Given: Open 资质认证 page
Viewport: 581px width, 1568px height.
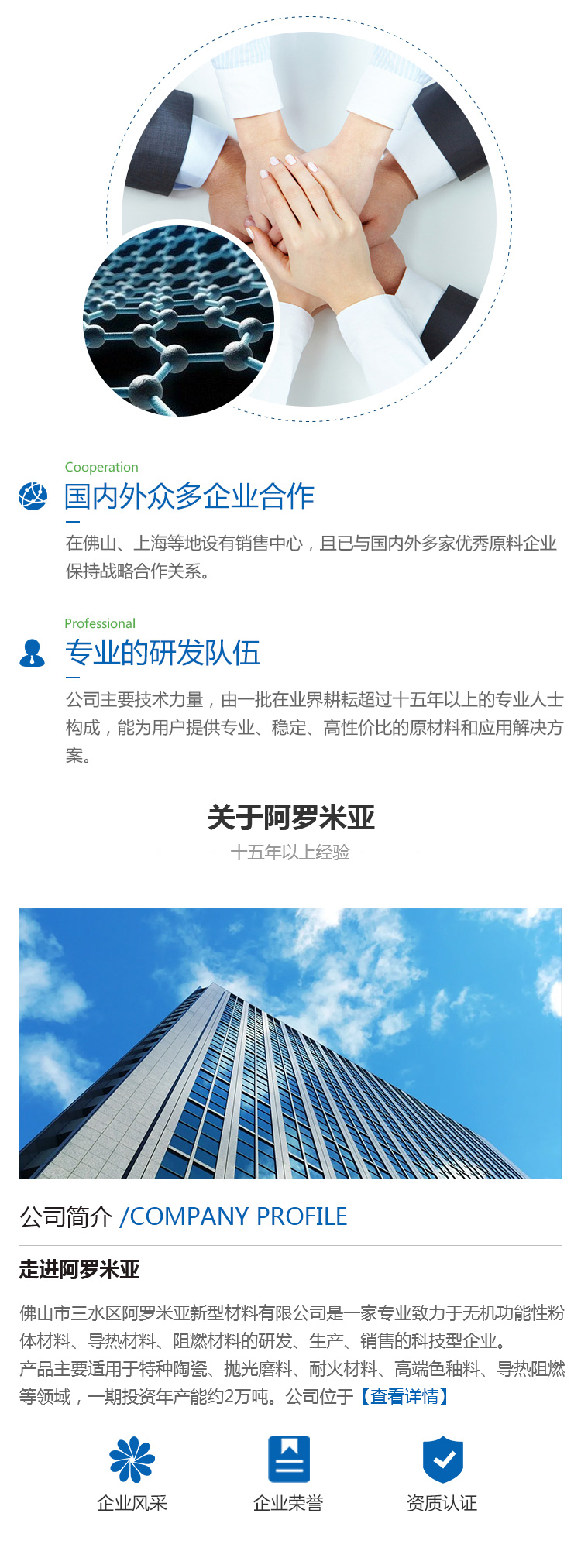Looking at the screenshot, I should point(442,1474).
